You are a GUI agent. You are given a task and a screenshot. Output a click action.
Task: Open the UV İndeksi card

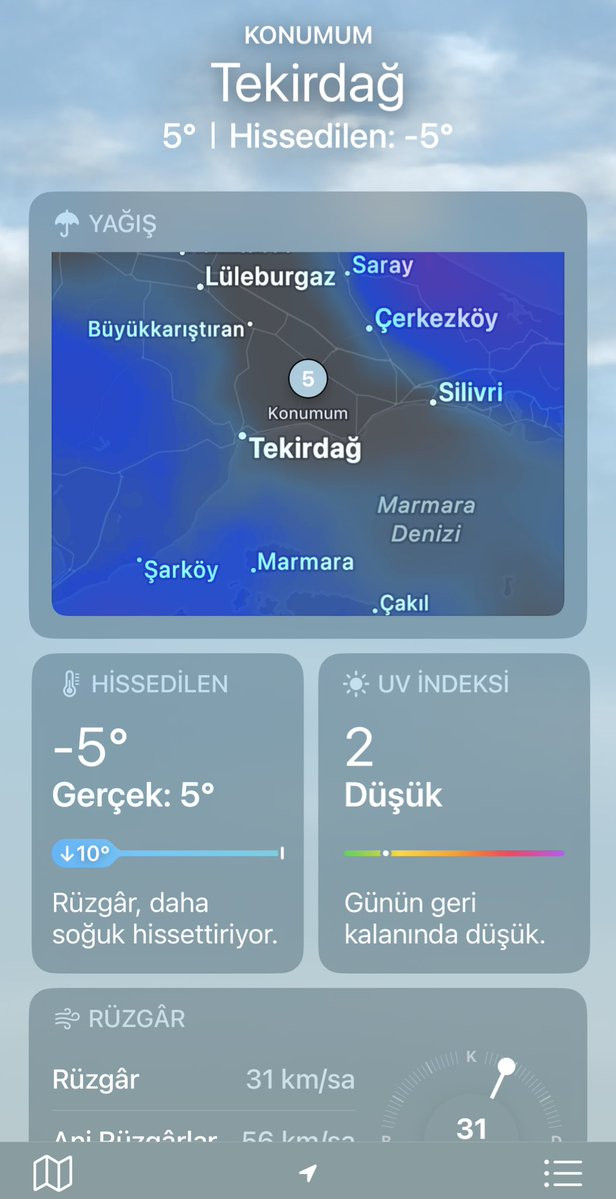tap(453, 812)
